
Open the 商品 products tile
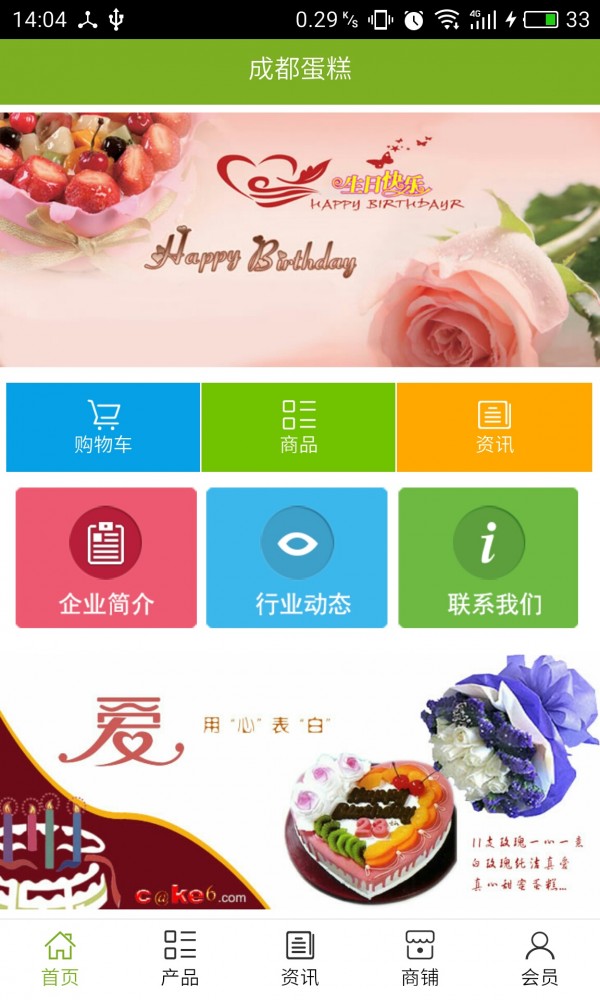click(x=298, y=427)
